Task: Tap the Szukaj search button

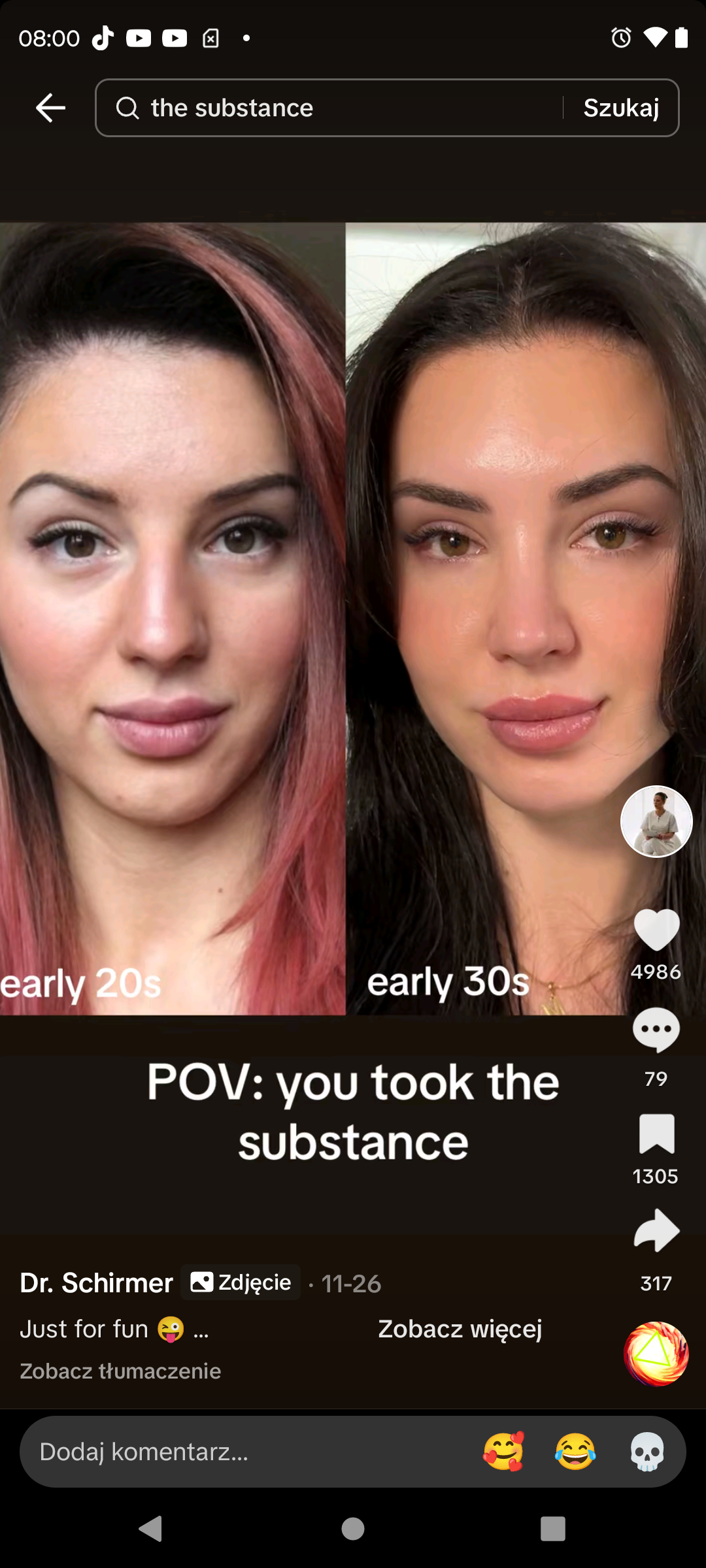Action: tap(620, 108)
